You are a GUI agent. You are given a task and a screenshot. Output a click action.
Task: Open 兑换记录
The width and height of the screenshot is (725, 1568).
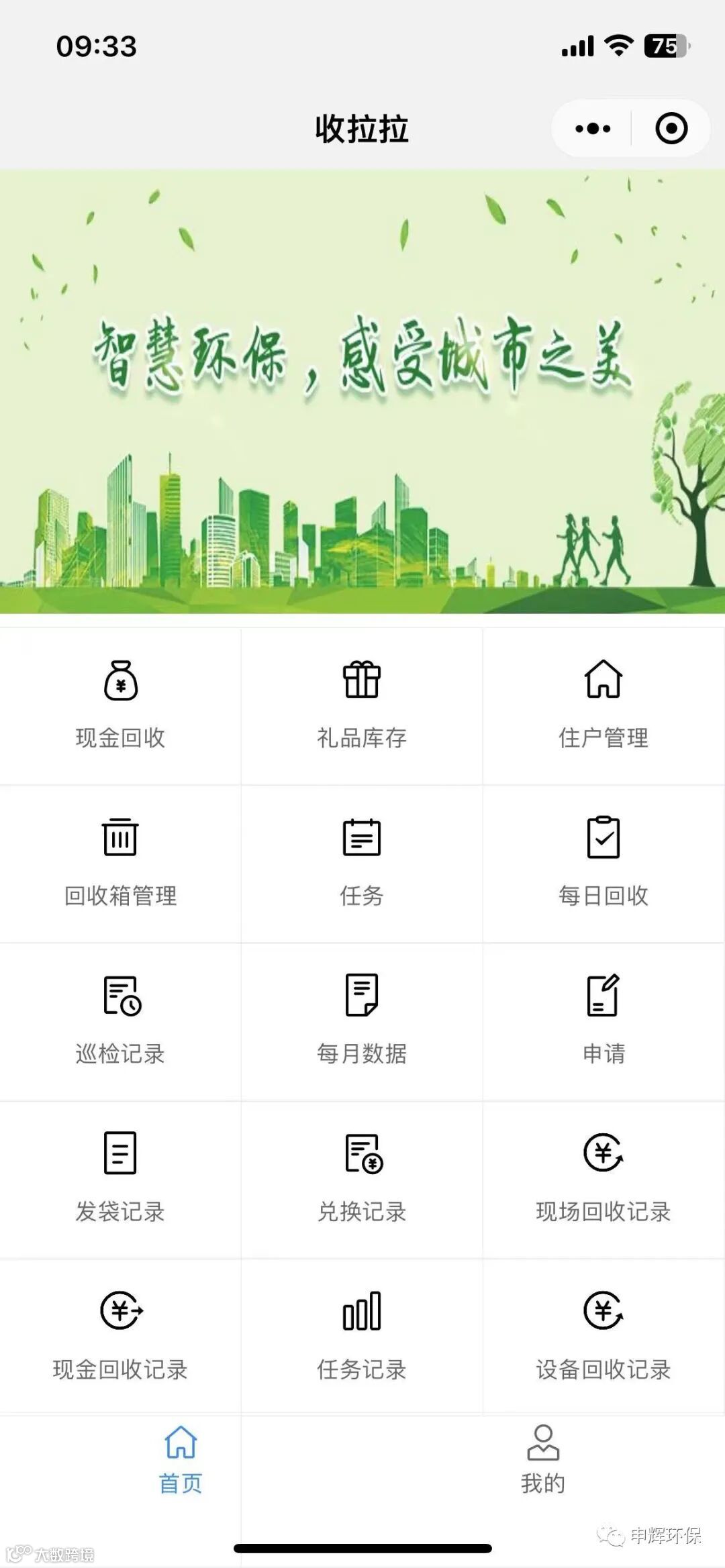click(x=362, y=1178)
